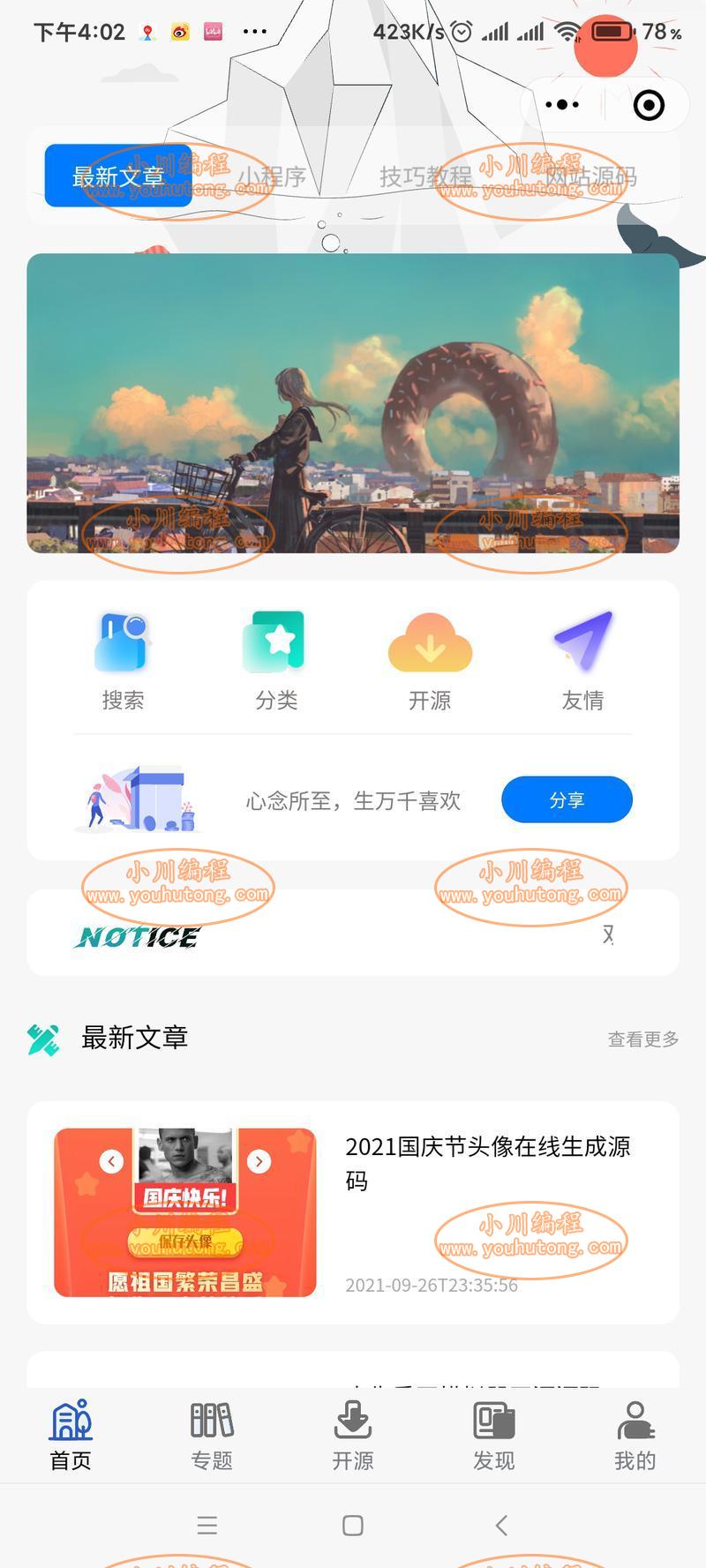Open the 搜索 shortcut
The width and height of the screenshot is (706, 1568).
pos(123,661)
